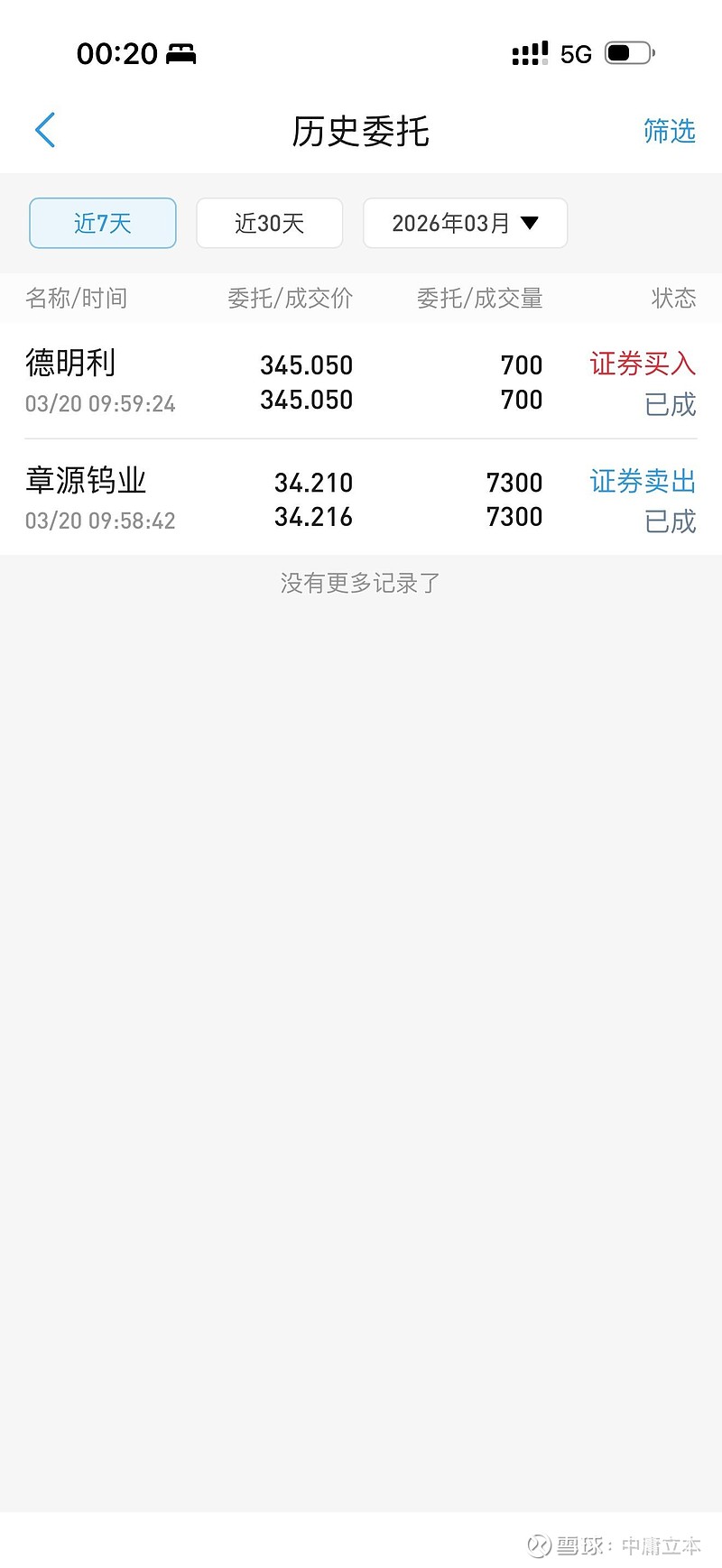Tap the 状态 column header
The width and height of the screenshot is (722, 1568).
tap(673, 298)
